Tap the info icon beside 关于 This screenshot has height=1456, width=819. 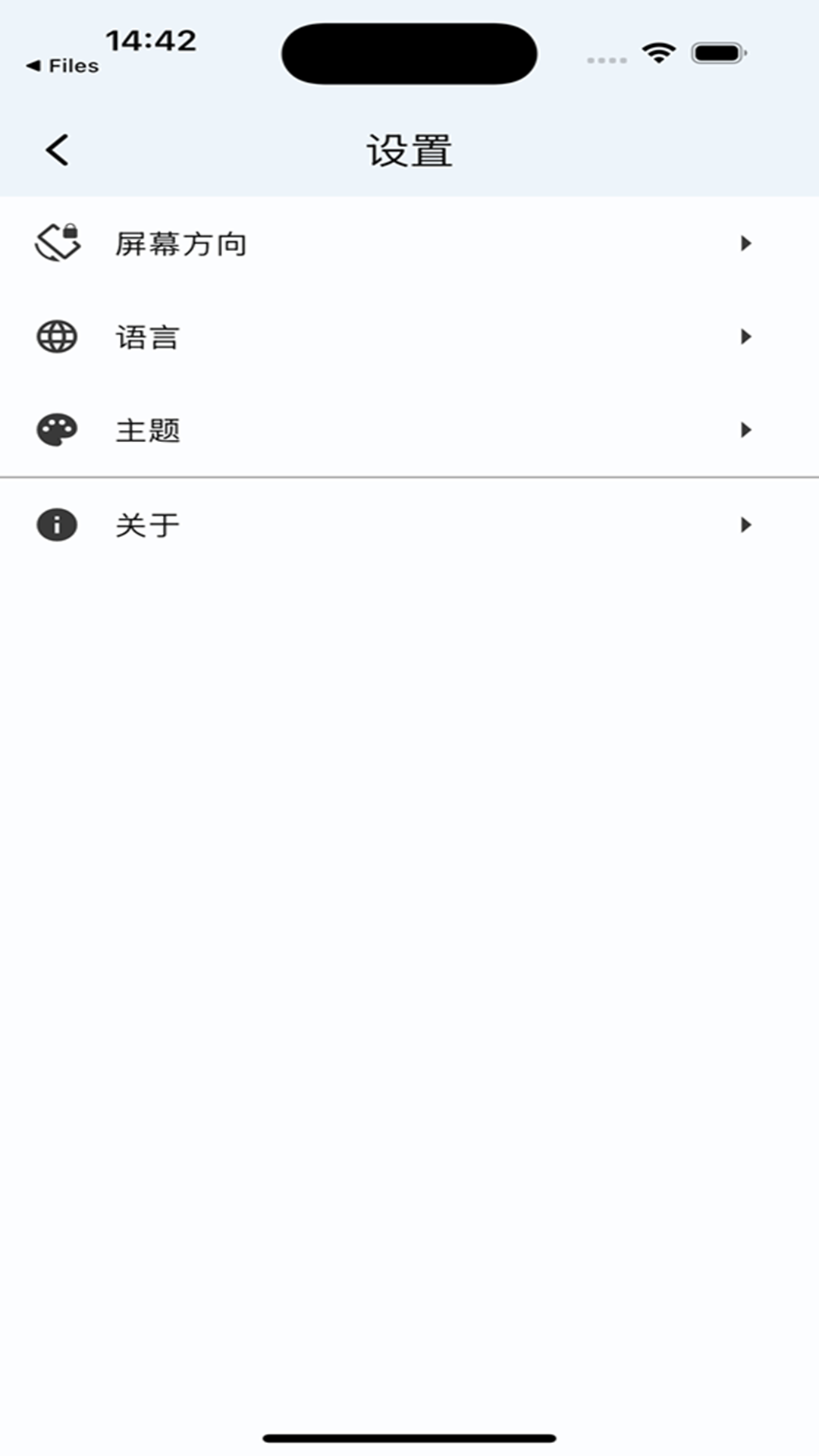57,523
